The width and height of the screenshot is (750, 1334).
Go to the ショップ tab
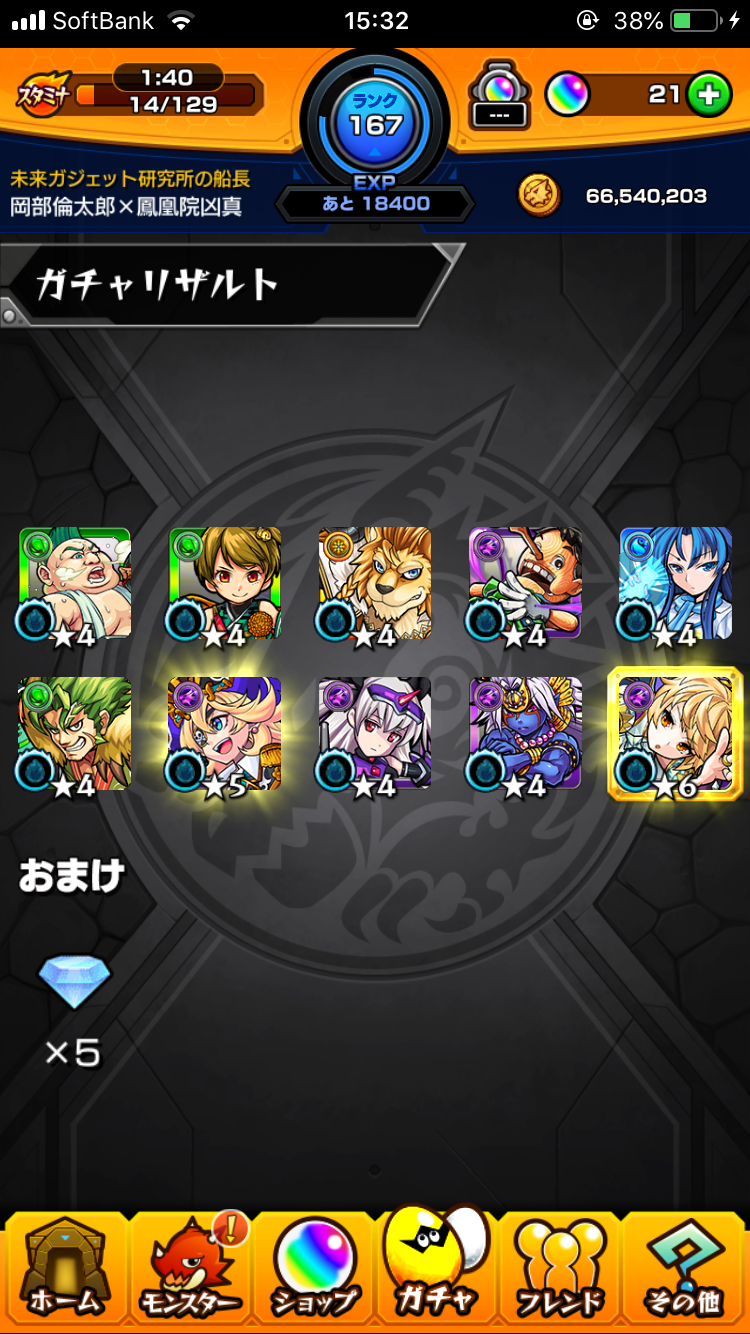click(x=314, y=1268)
